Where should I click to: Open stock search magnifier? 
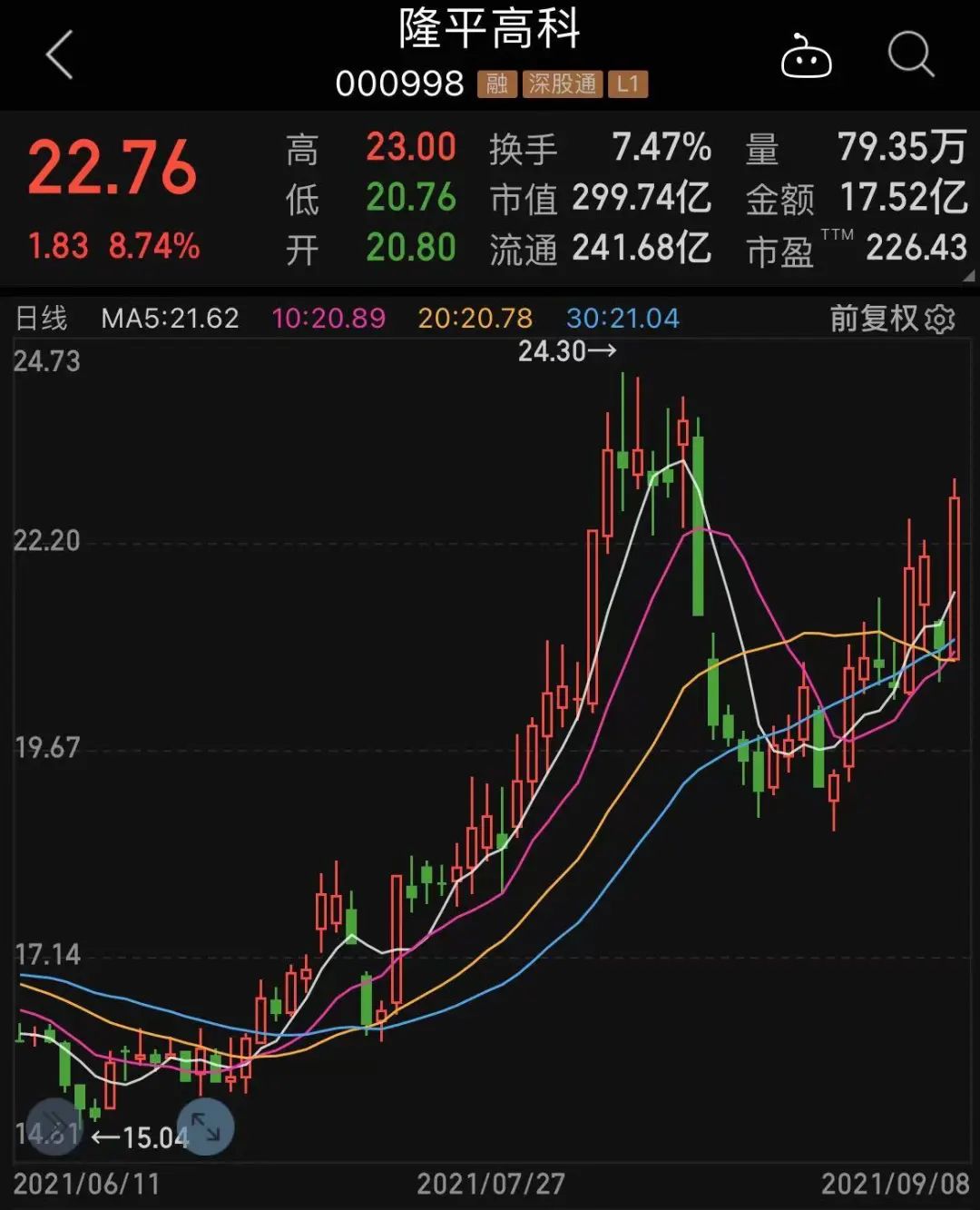click(x=910, y=54)
